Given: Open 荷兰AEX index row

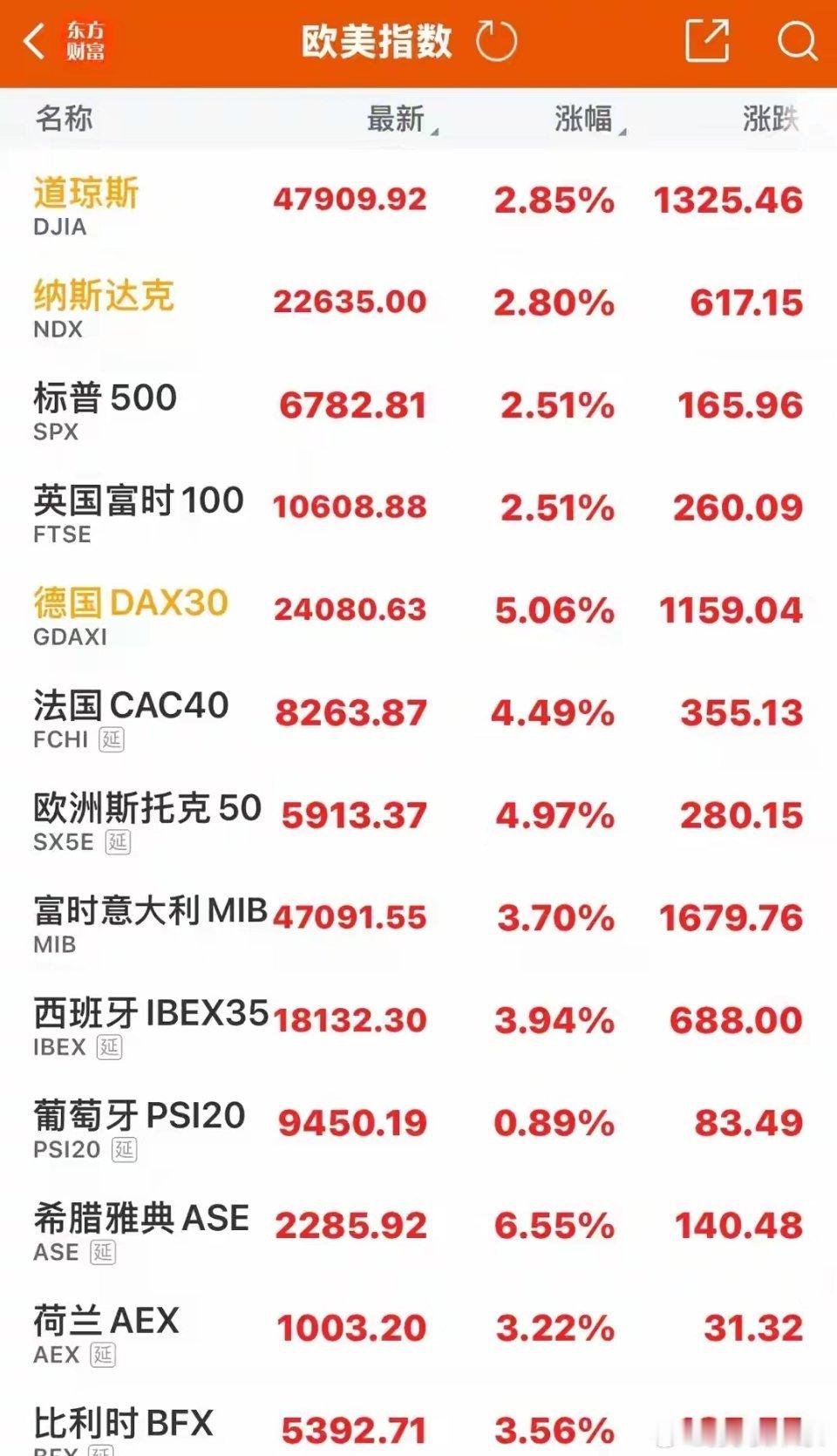Looking at the screenshot, I should (418, 1330).
